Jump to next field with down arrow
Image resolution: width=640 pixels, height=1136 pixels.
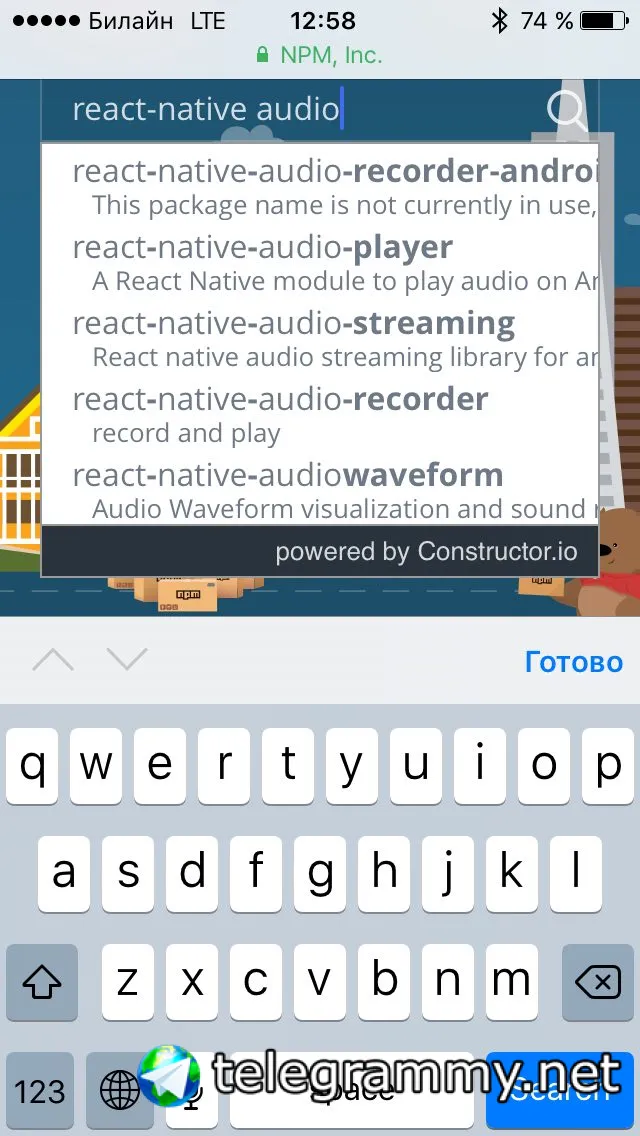127,660
